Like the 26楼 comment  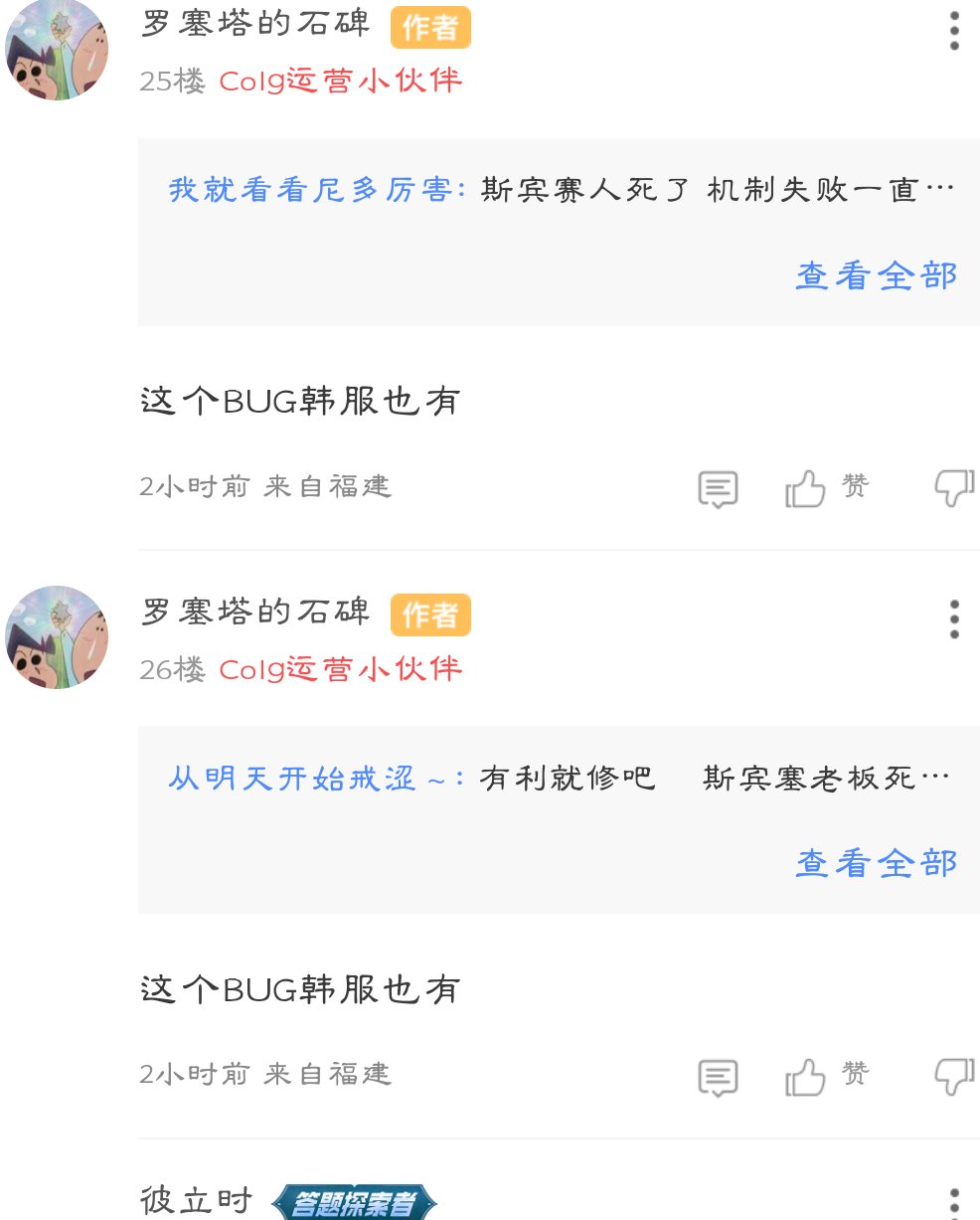(x=806, y=1077)
